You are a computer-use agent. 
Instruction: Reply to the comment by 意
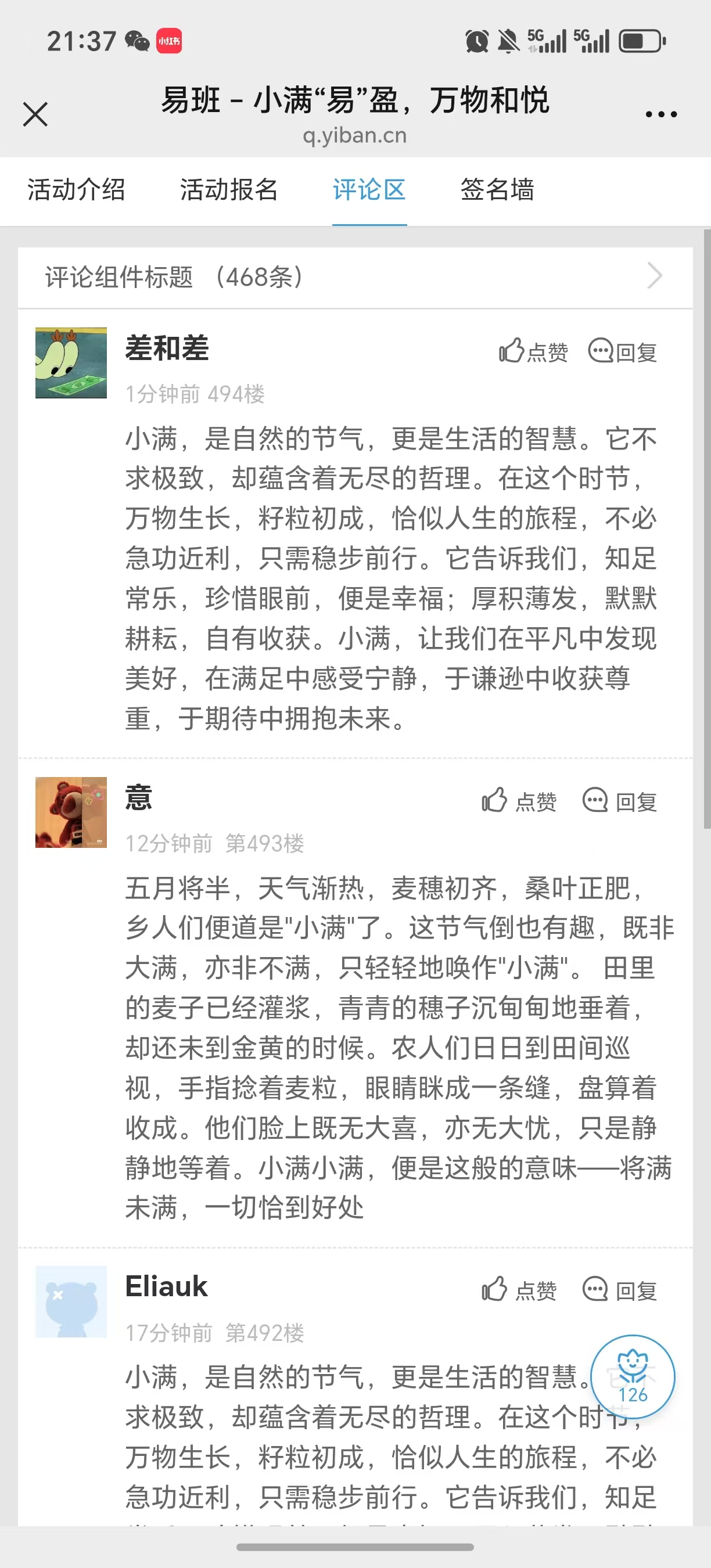(620, 801)
